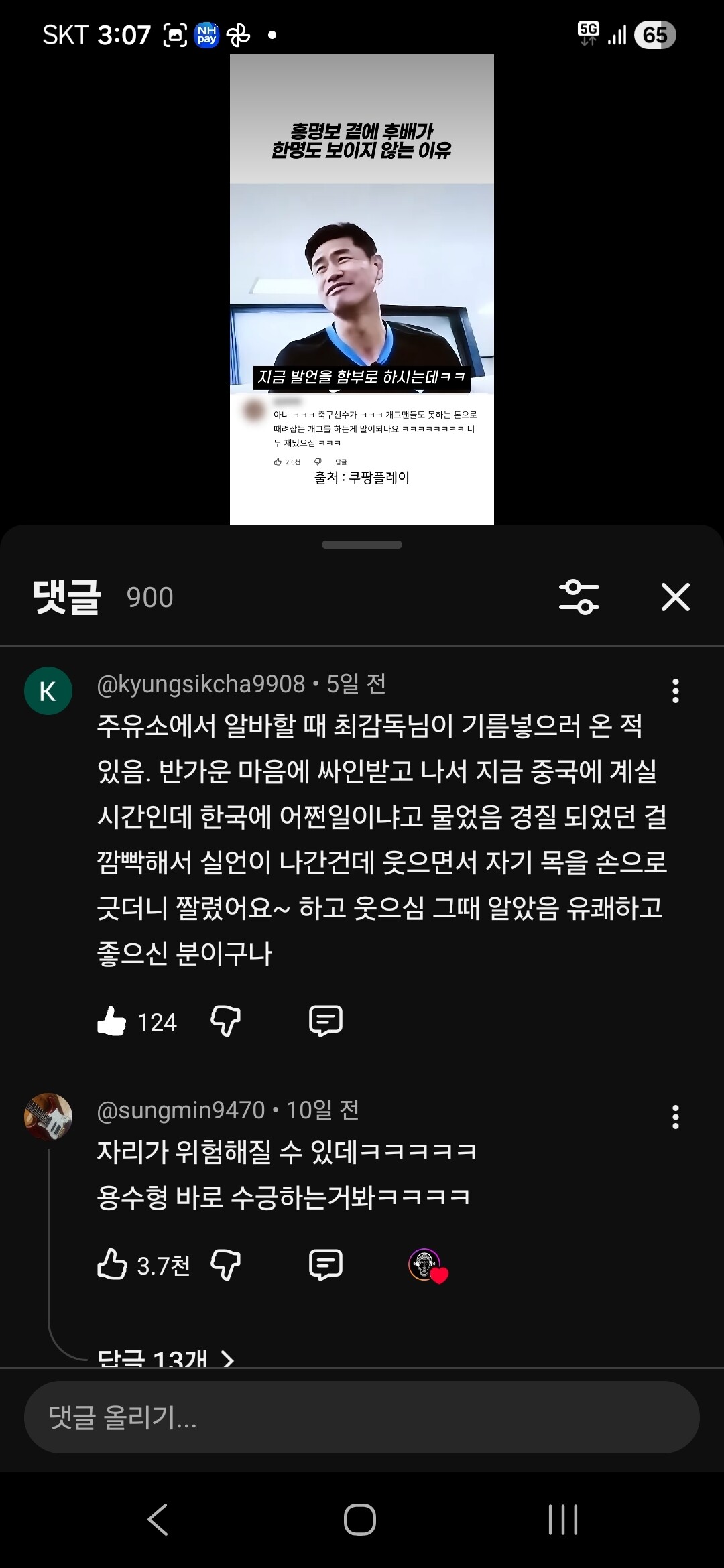Screen dimensions: 724x1568
Task: Like the comment by sungmin9470
Action: coord(112,1265)
